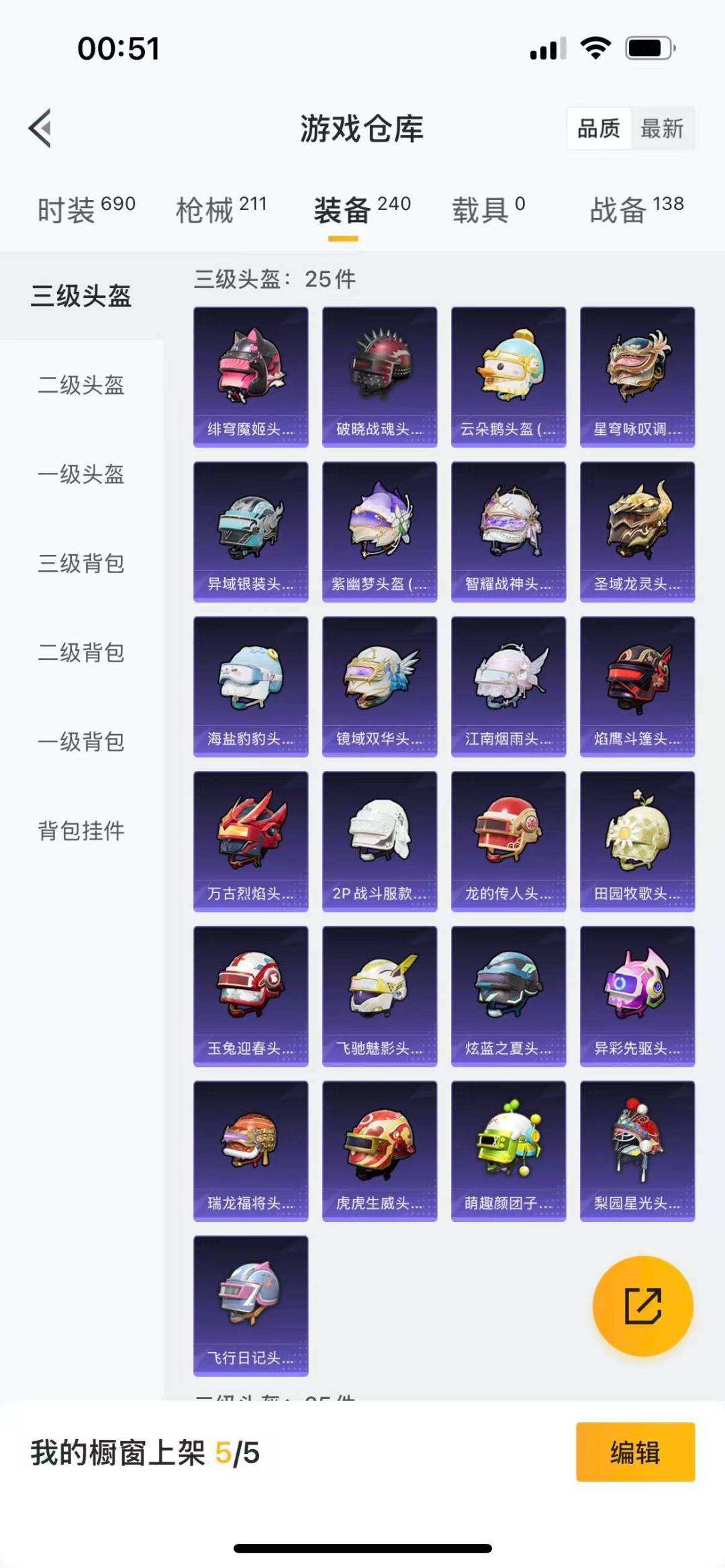Open the 飞行日记 helmet item

tap(251, 1305)
